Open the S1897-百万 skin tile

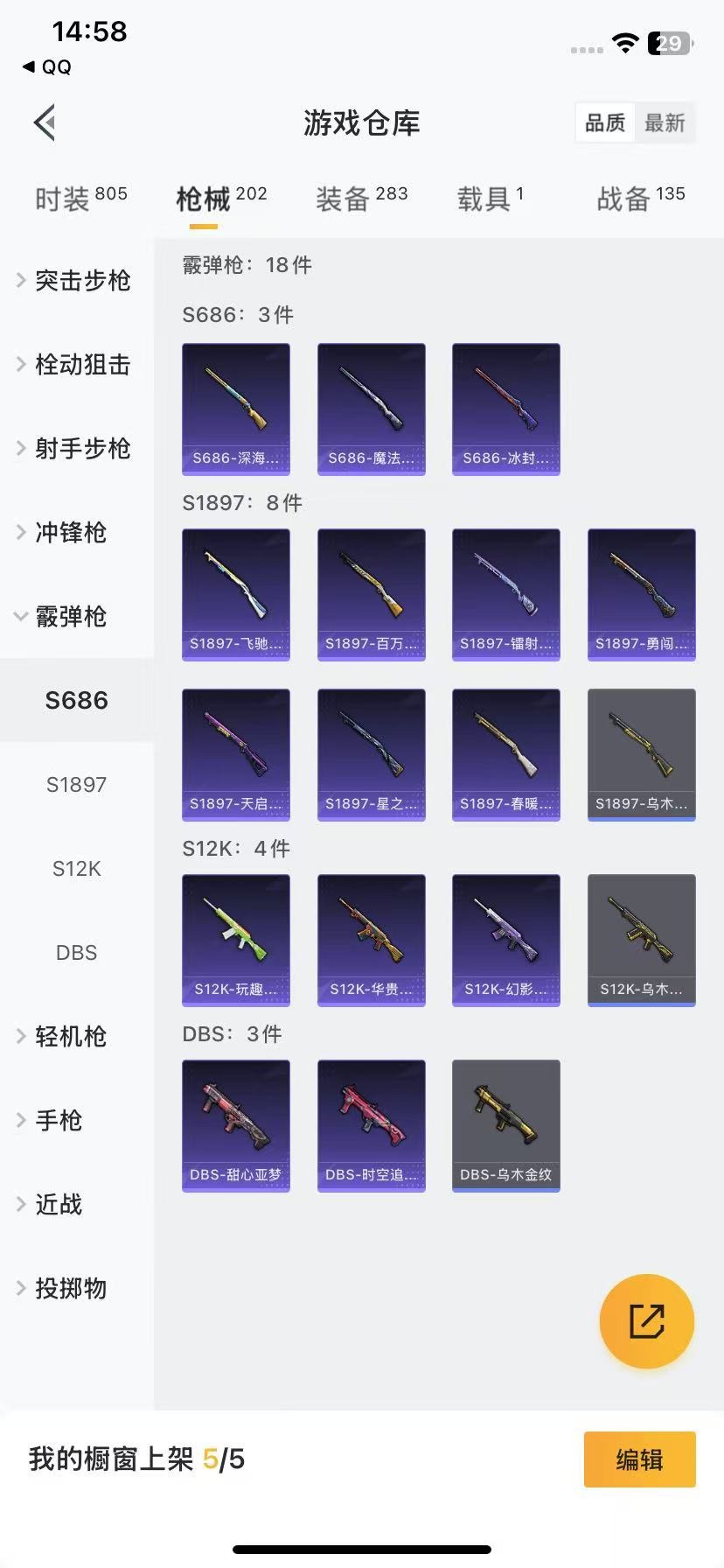click(371, 594)
